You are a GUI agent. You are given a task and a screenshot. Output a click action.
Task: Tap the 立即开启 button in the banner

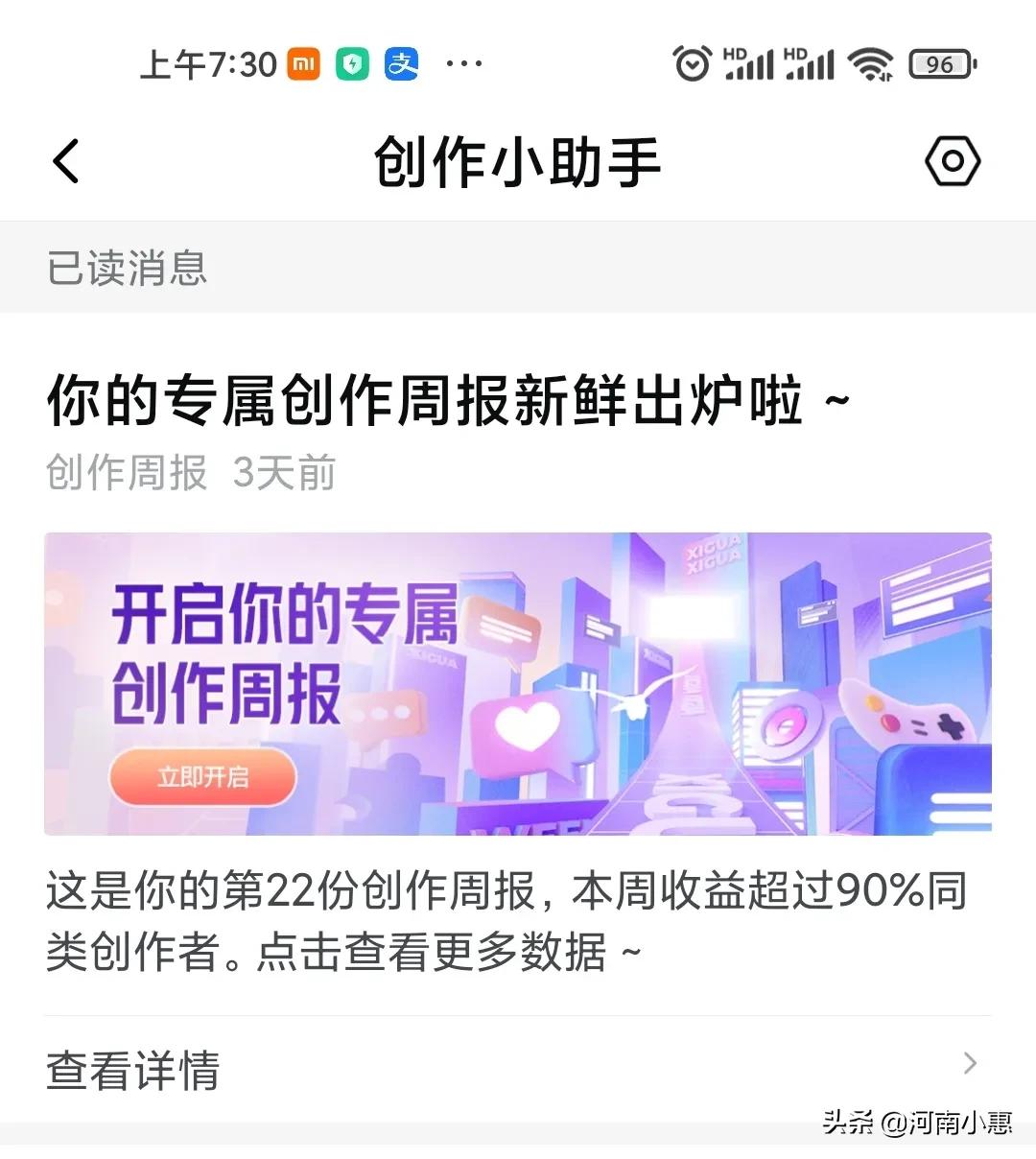203,778
